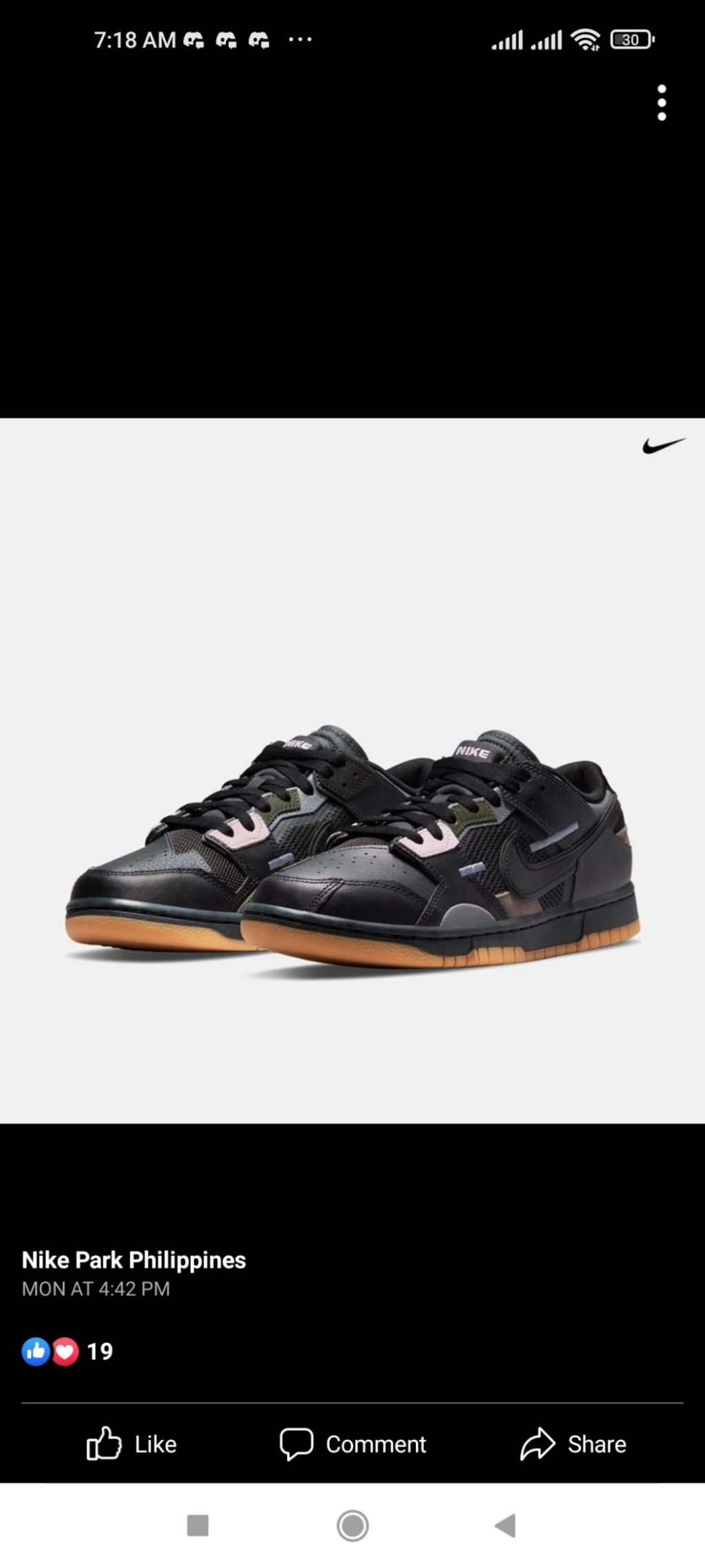Image resolution: width=705 pixels, height=1568 pixels.
Task: Share this photo post
Action: click(x=573, y=1443)
